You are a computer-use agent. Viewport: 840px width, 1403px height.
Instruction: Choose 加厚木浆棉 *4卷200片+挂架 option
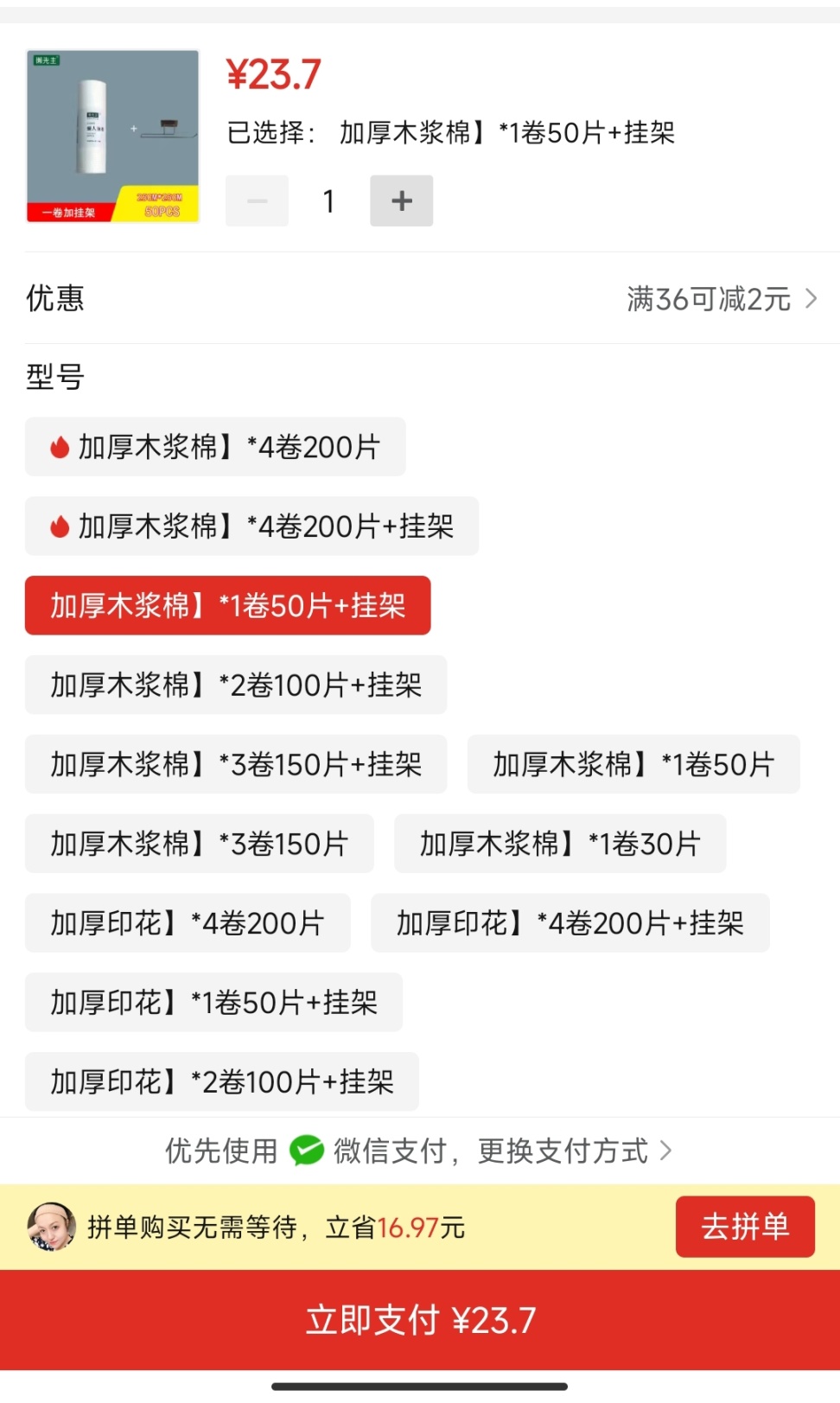(251, 526)
